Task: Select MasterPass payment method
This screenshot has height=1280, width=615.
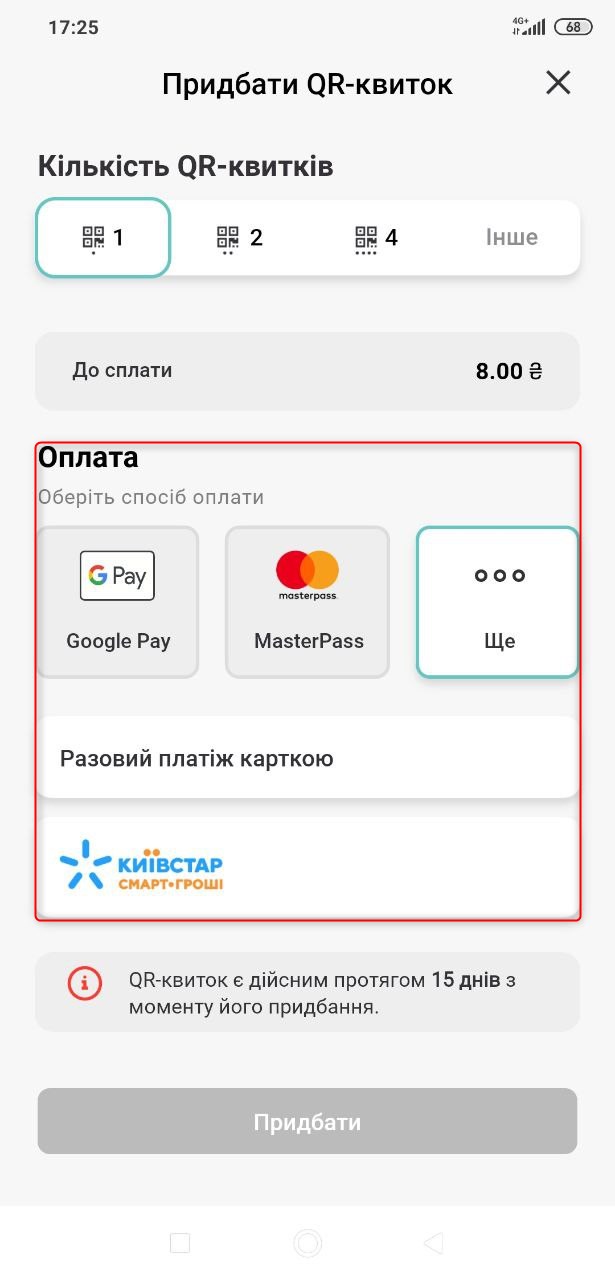Action: [308, 602]
